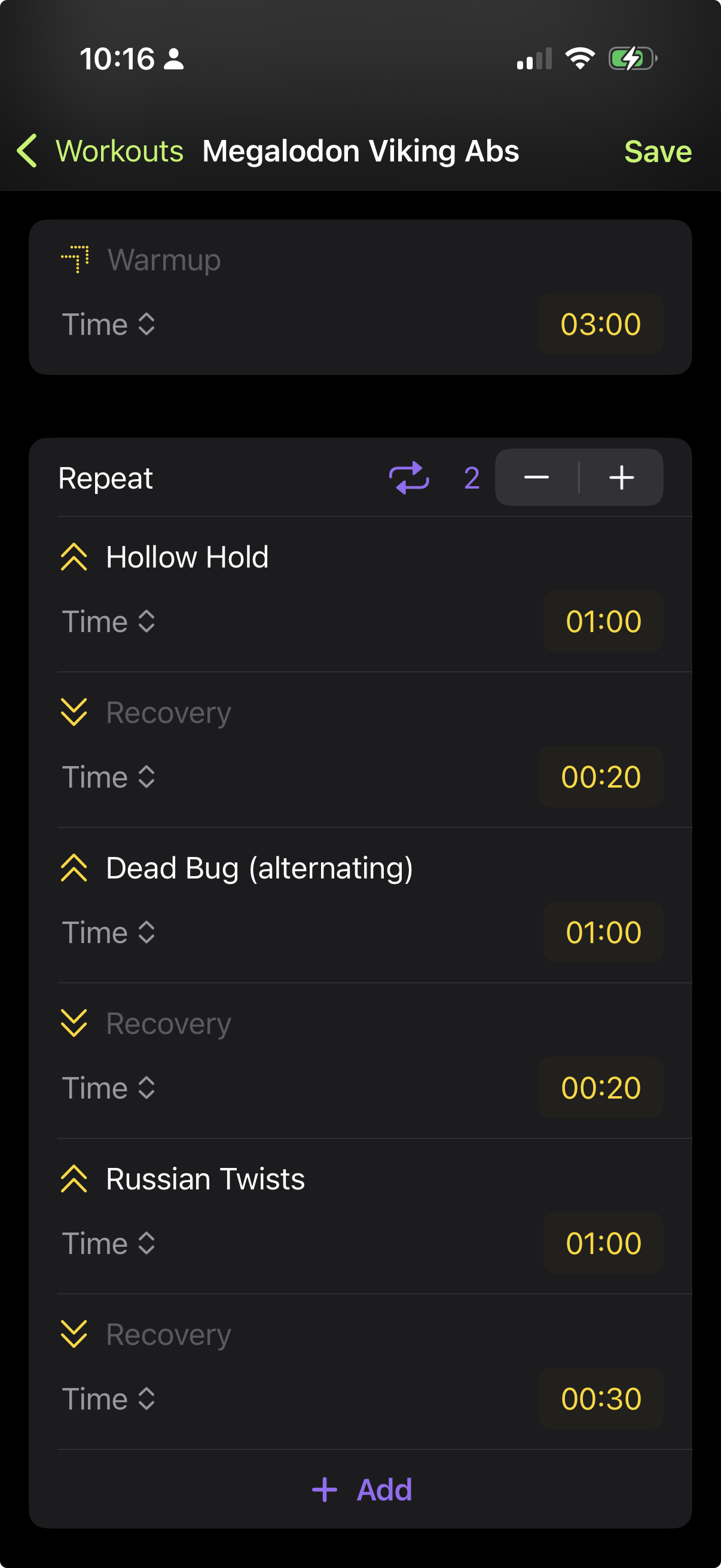Edit the 00:30 recovery time
The image size is (721, 1568).
pyautogui.click(x=601, y=1399)
